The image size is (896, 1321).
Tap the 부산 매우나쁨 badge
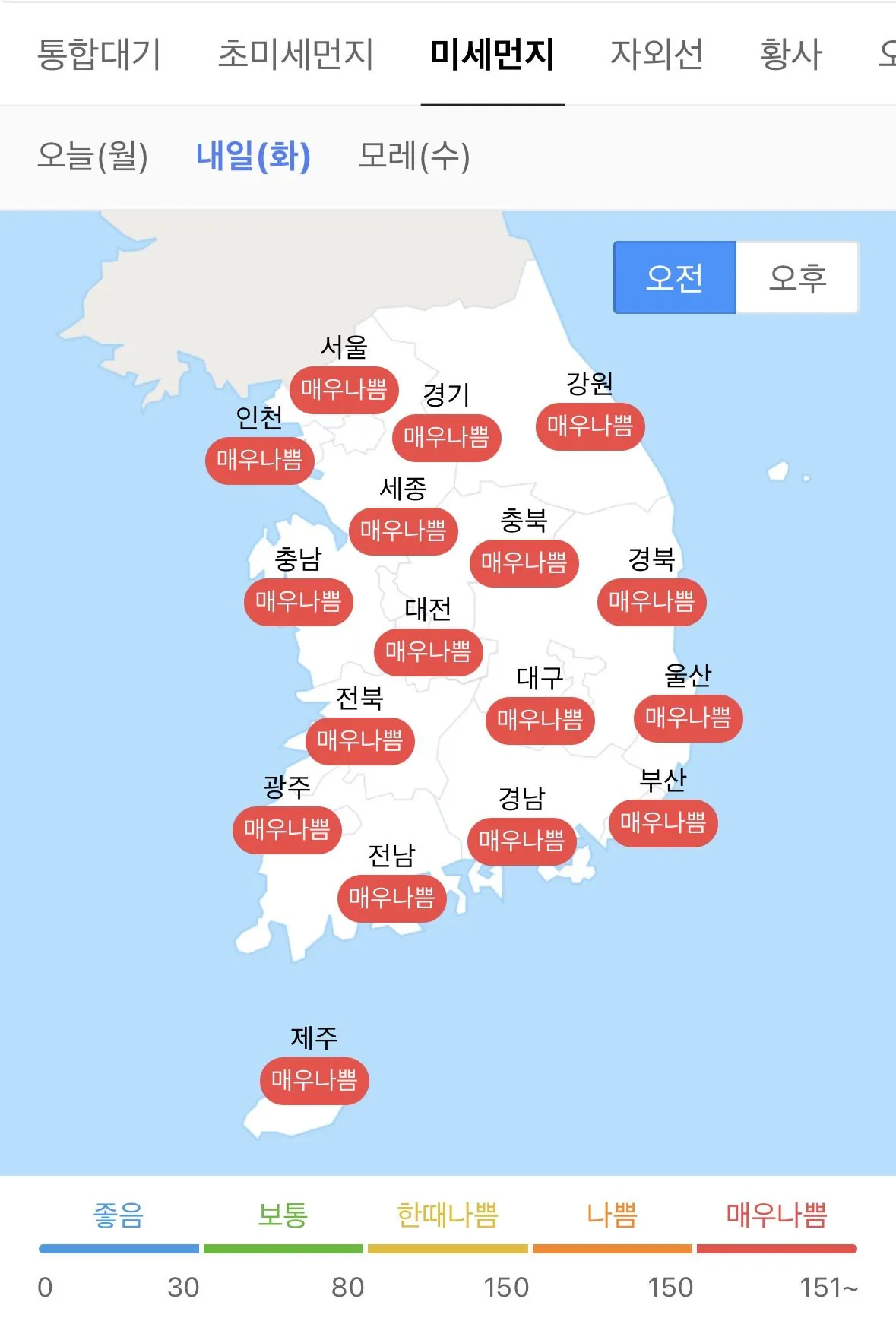click(x=663, y=822)
